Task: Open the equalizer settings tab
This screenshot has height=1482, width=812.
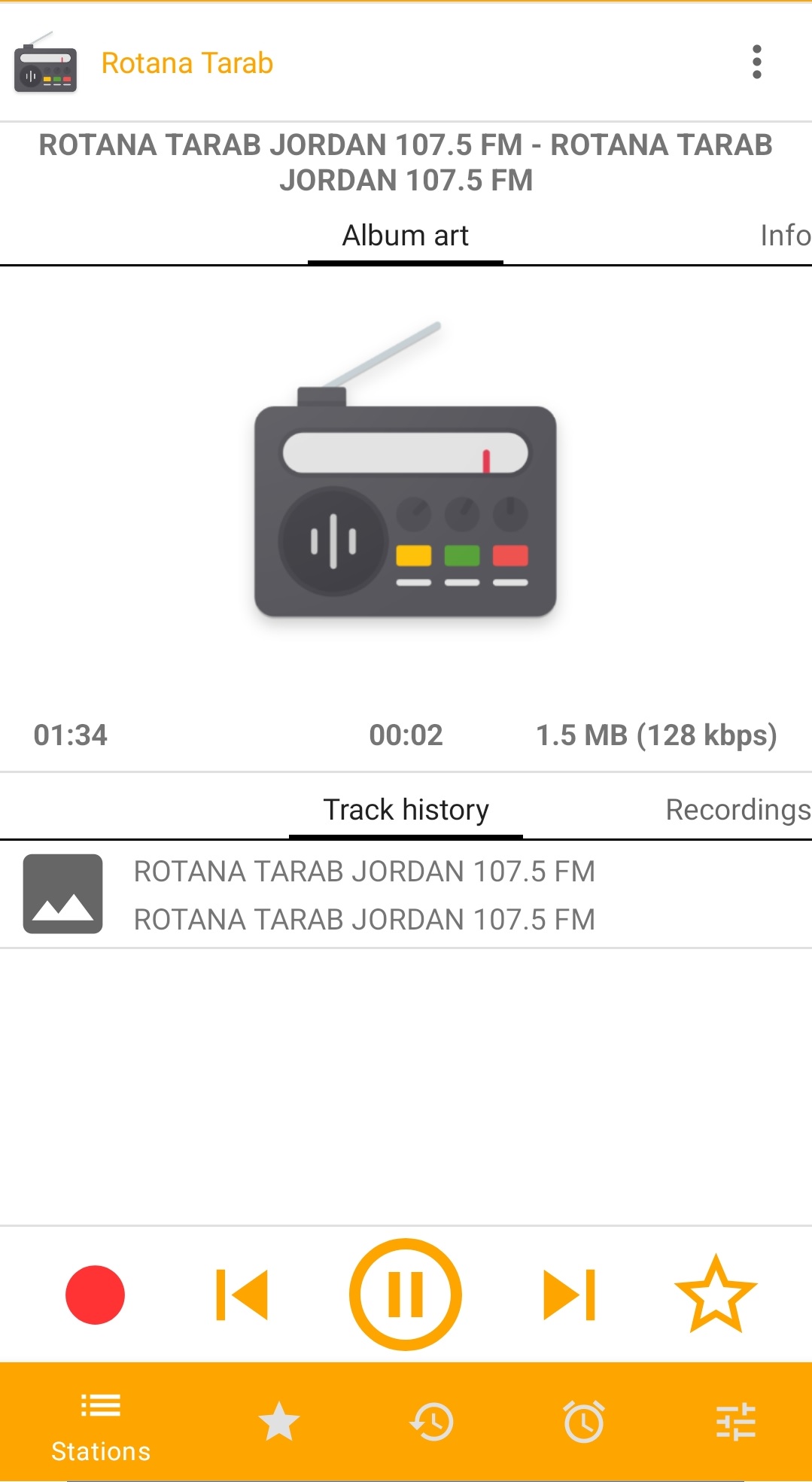Action: (735, 1422)
